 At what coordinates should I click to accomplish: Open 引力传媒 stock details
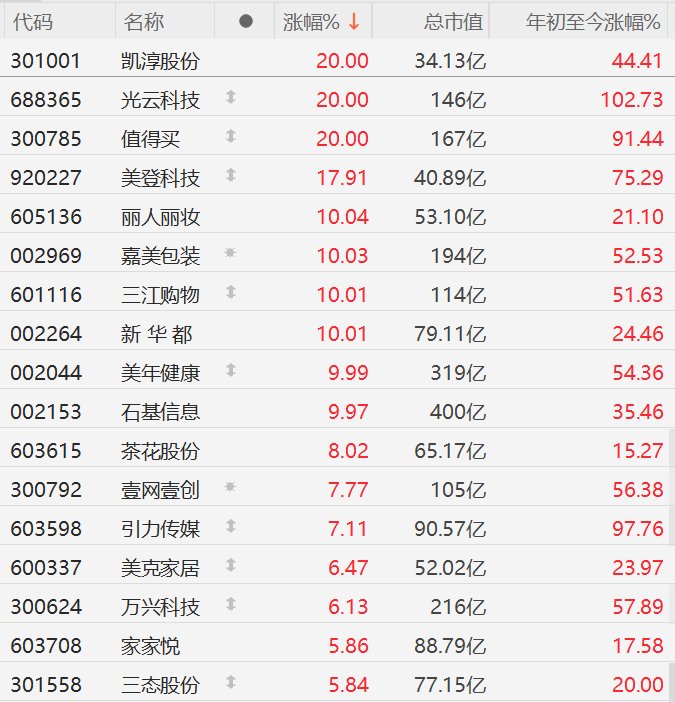point(160,529)
